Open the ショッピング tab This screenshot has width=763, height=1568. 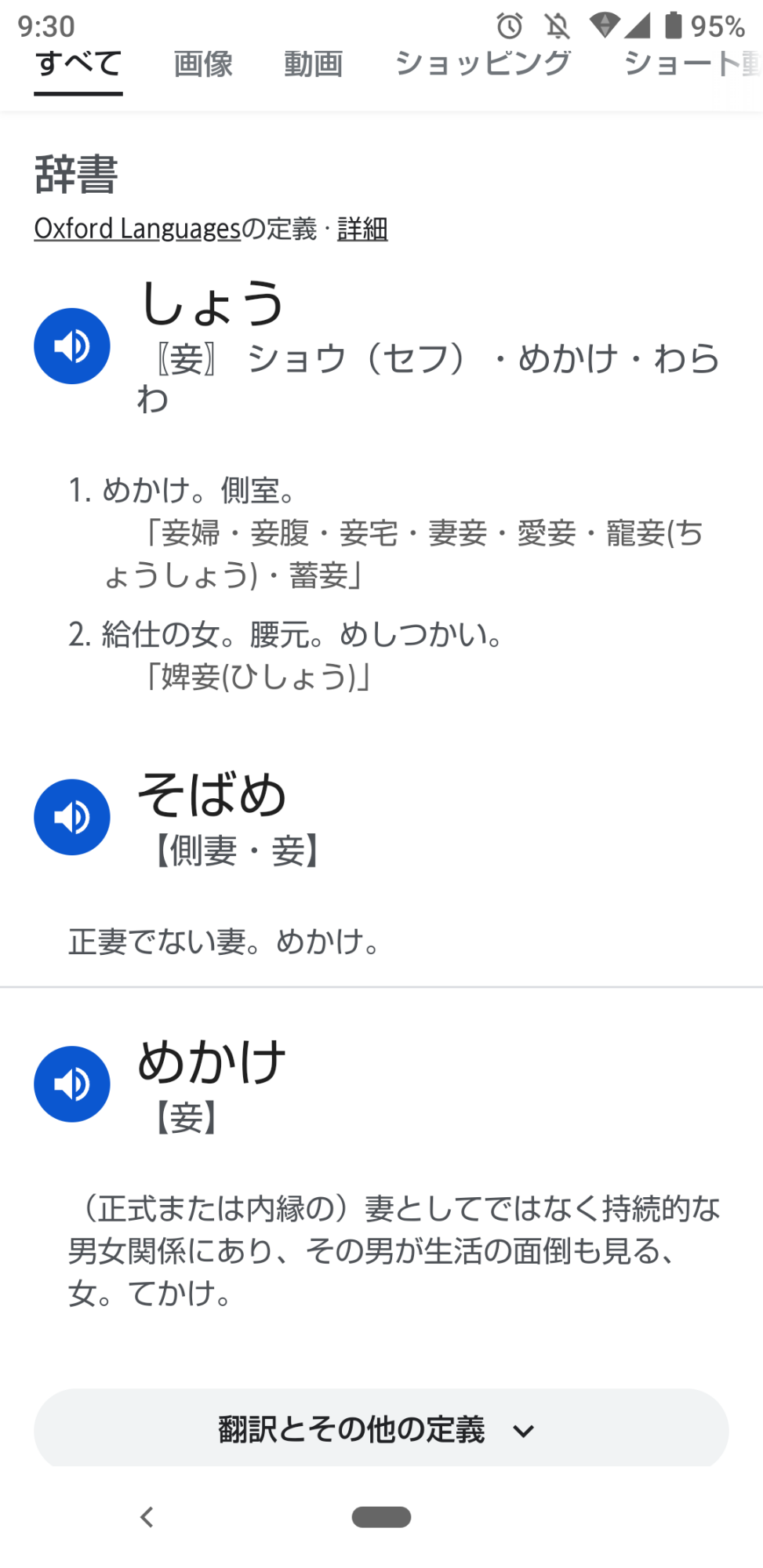point(482,64)
